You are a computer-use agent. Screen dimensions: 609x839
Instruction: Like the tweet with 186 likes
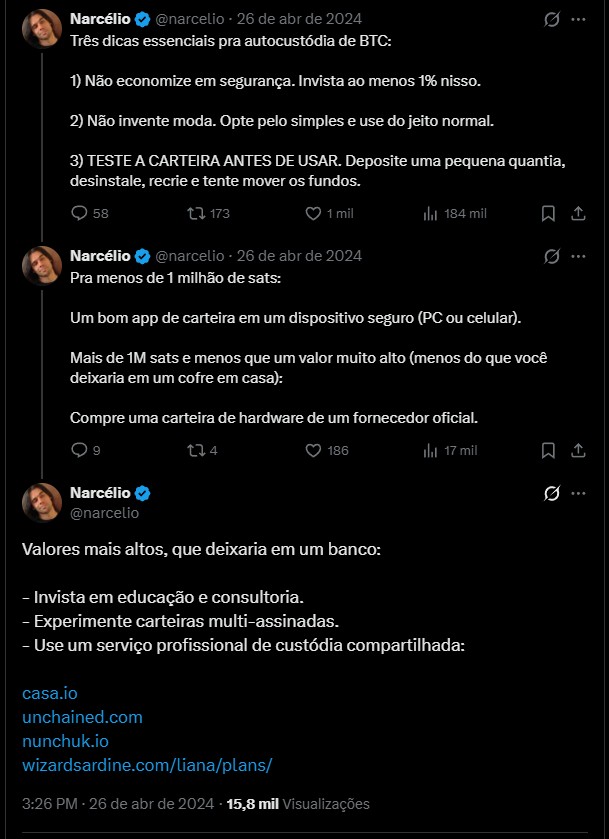(313, 450)
